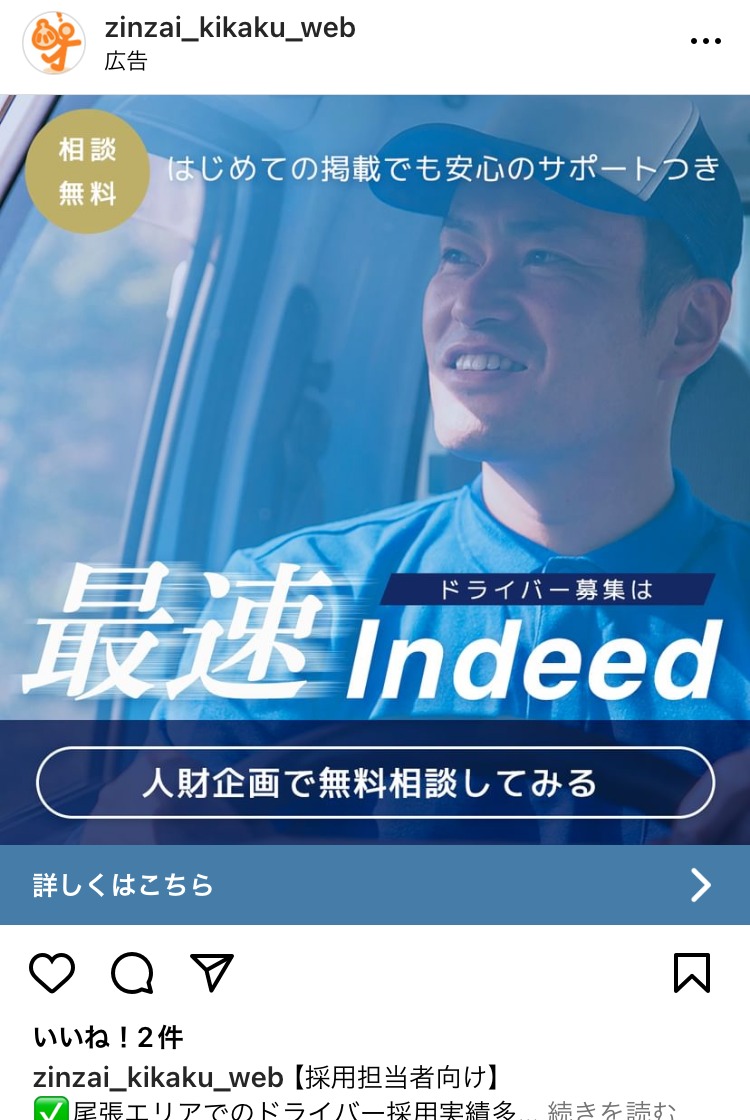Share the post via paper plane icon

212,972
